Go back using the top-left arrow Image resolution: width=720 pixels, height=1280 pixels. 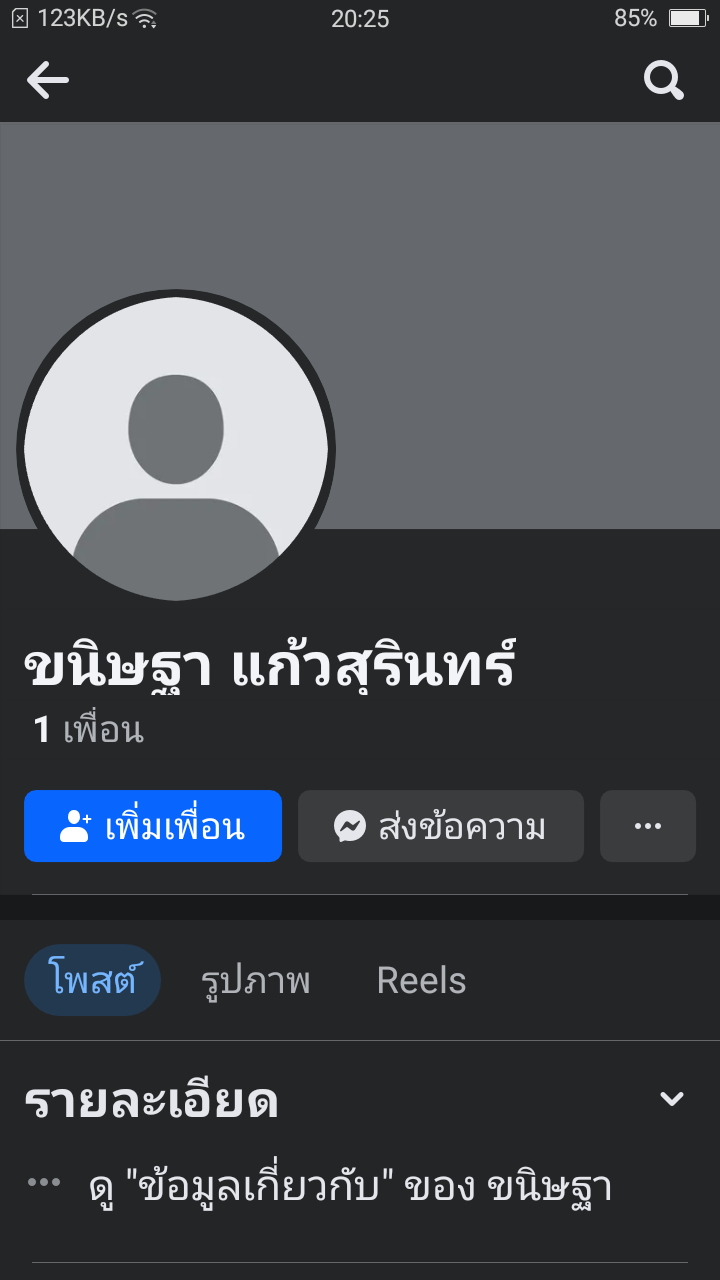(47, 80)
